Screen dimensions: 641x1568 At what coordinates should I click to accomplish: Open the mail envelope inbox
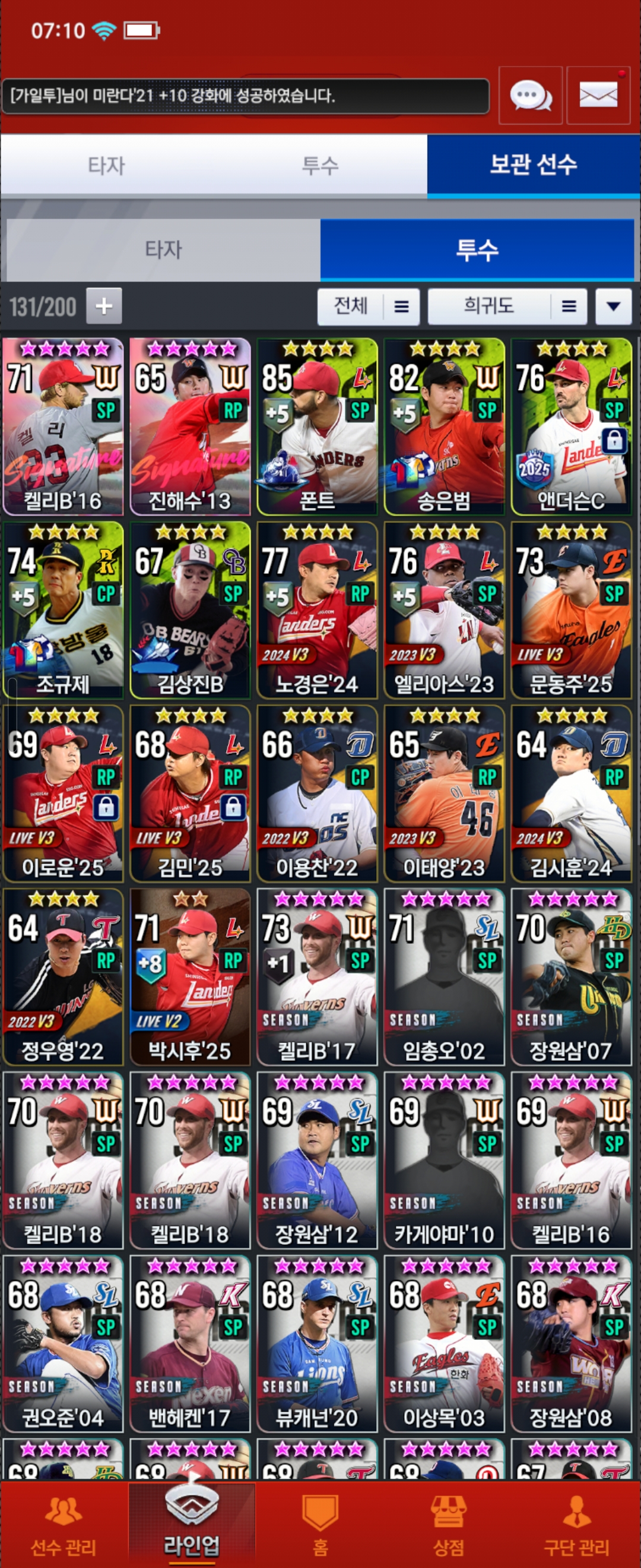[x=598, y=96]
